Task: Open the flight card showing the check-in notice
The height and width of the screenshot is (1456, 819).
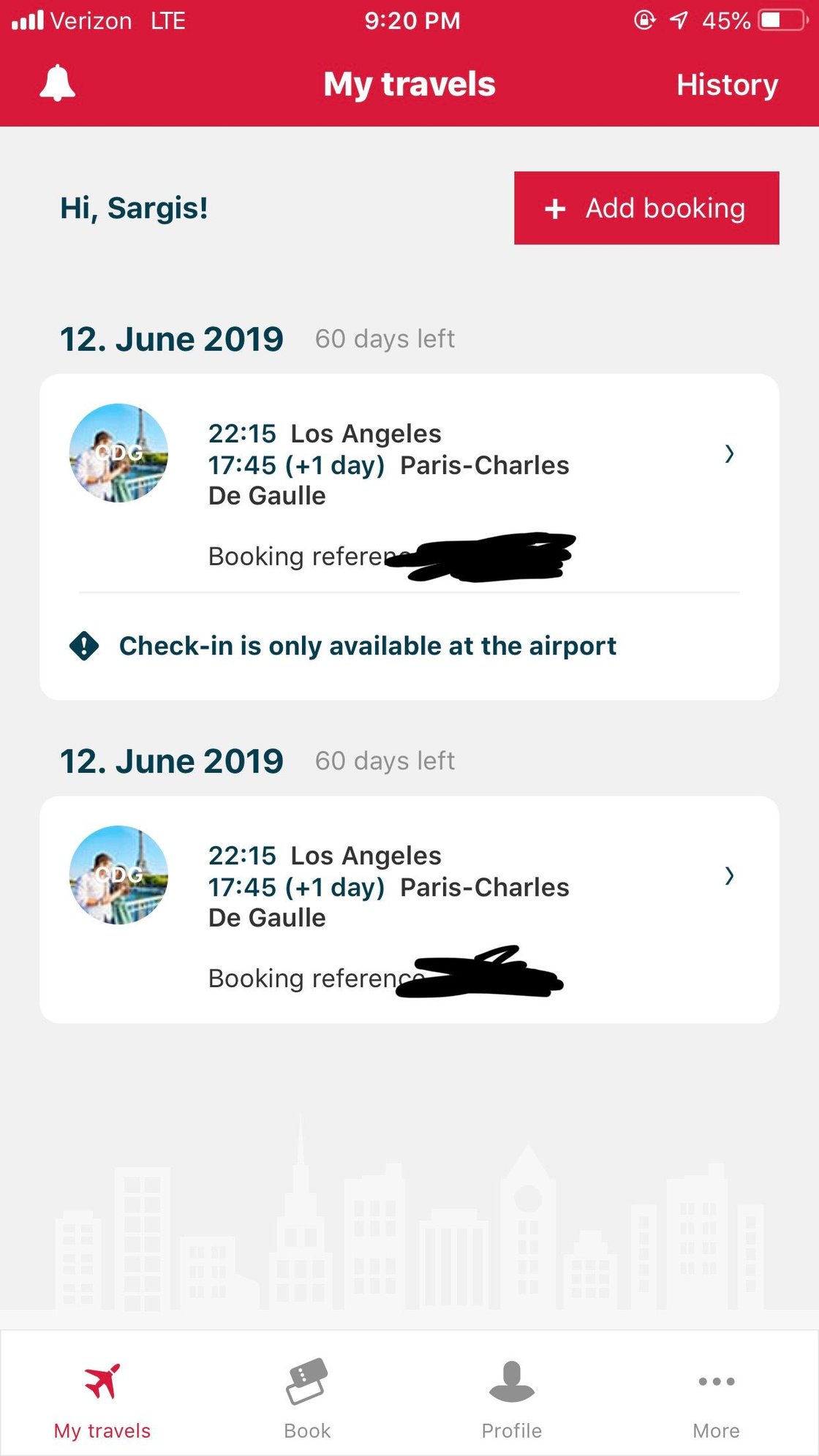Action: 409,537
